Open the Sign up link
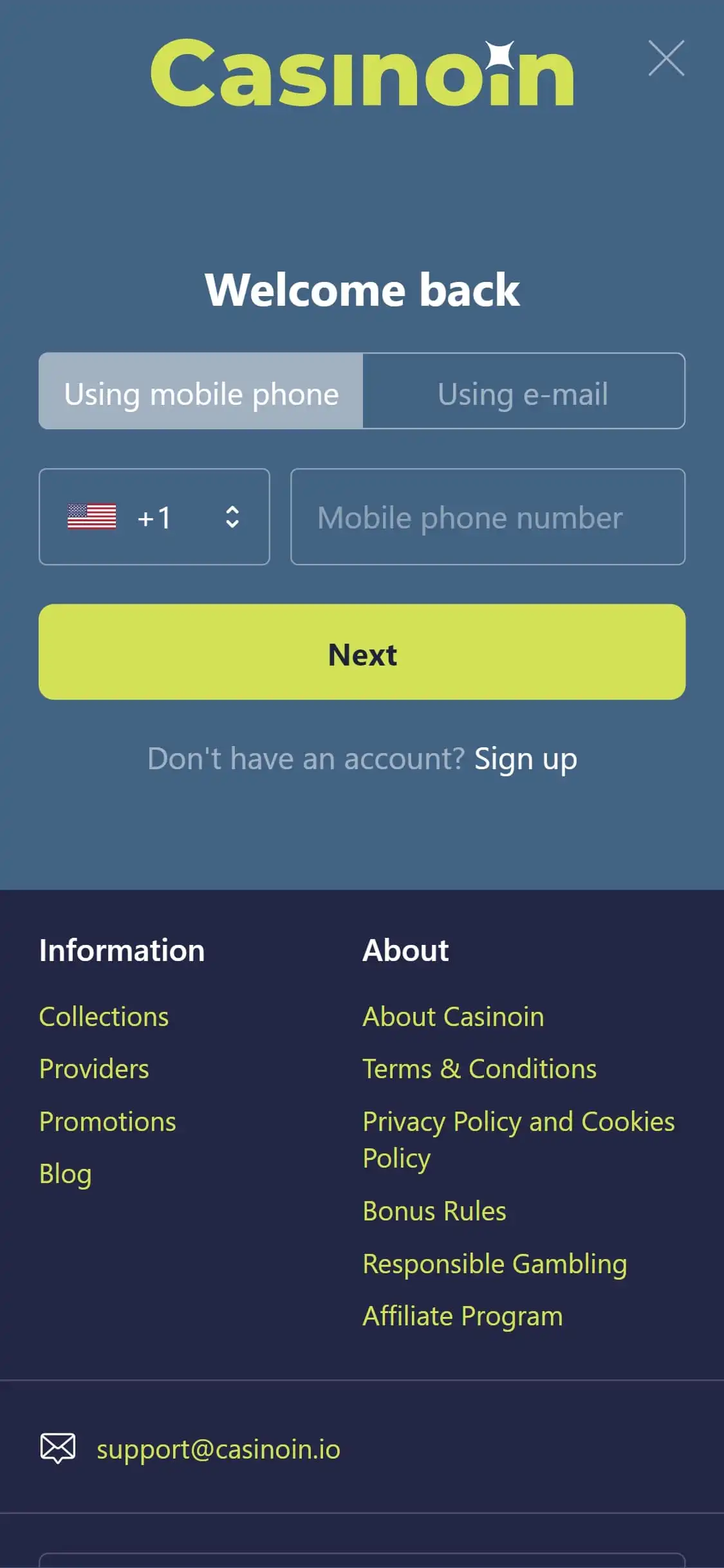 click(525, 759)
